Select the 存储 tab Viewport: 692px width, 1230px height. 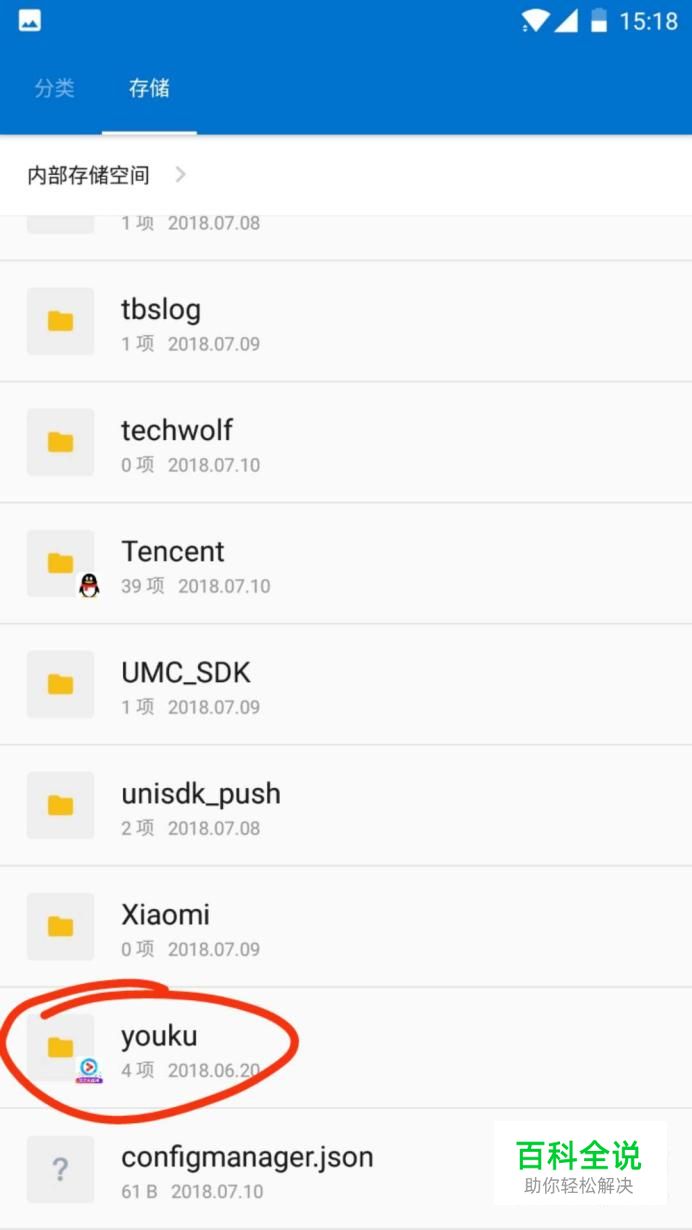click(149, 88)
